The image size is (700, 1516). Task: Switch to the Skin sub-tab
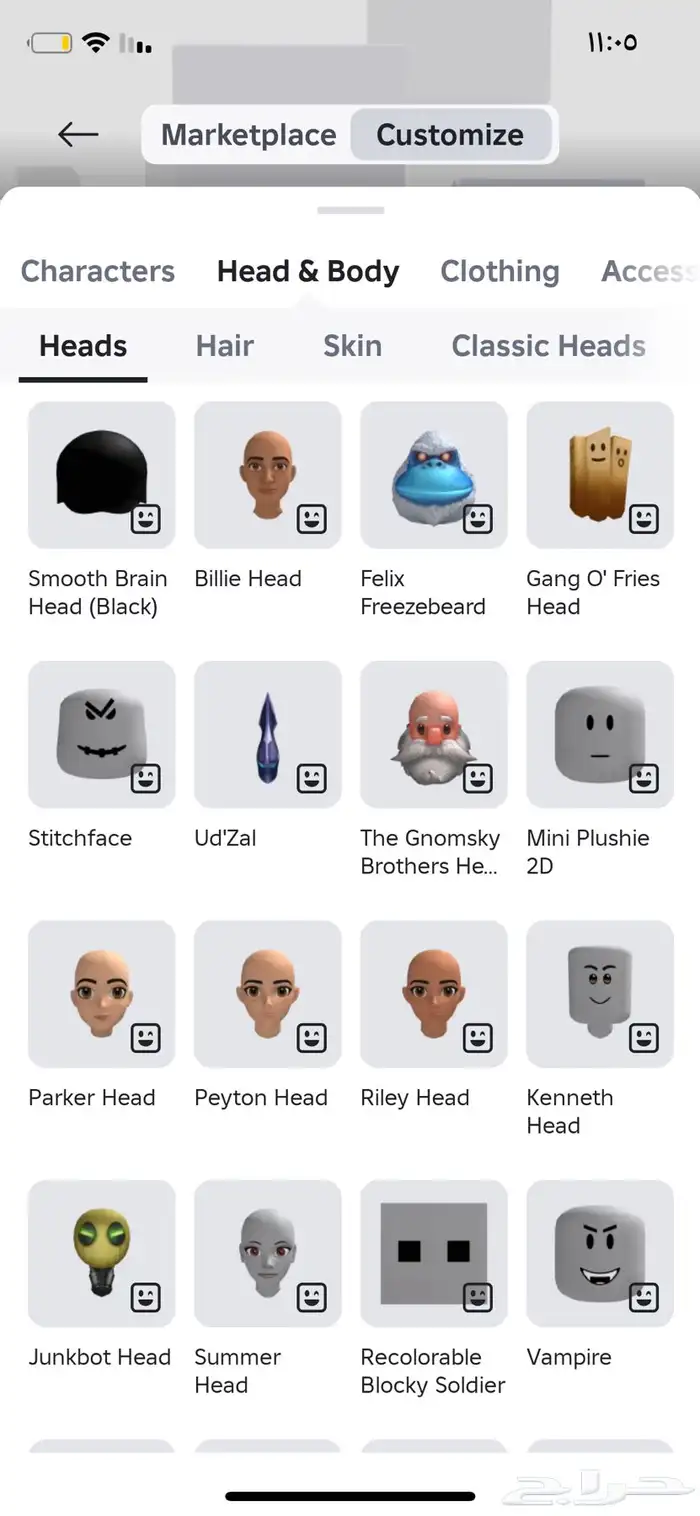coord(352,346)
